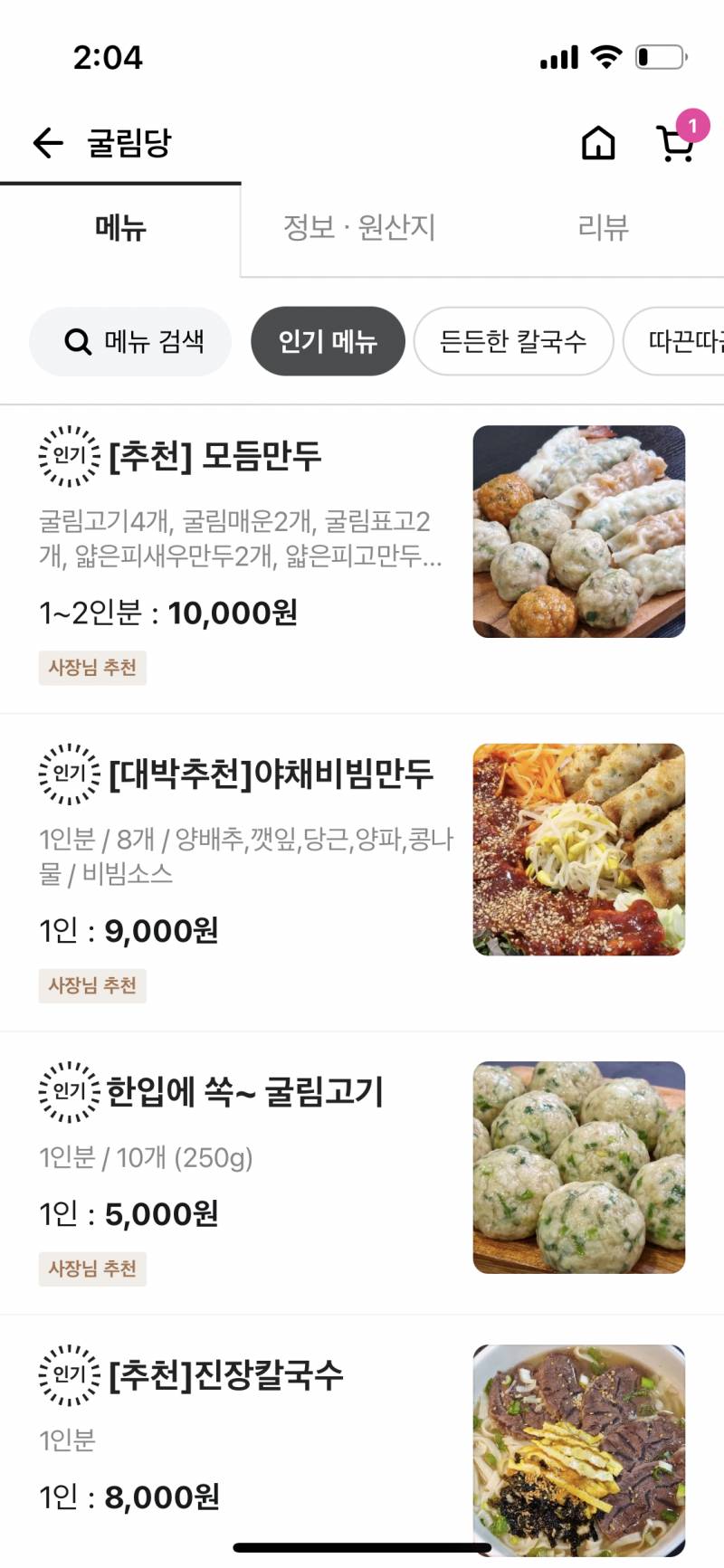Select the 인기 메뉴 filter chip

[x=328, y=341]
